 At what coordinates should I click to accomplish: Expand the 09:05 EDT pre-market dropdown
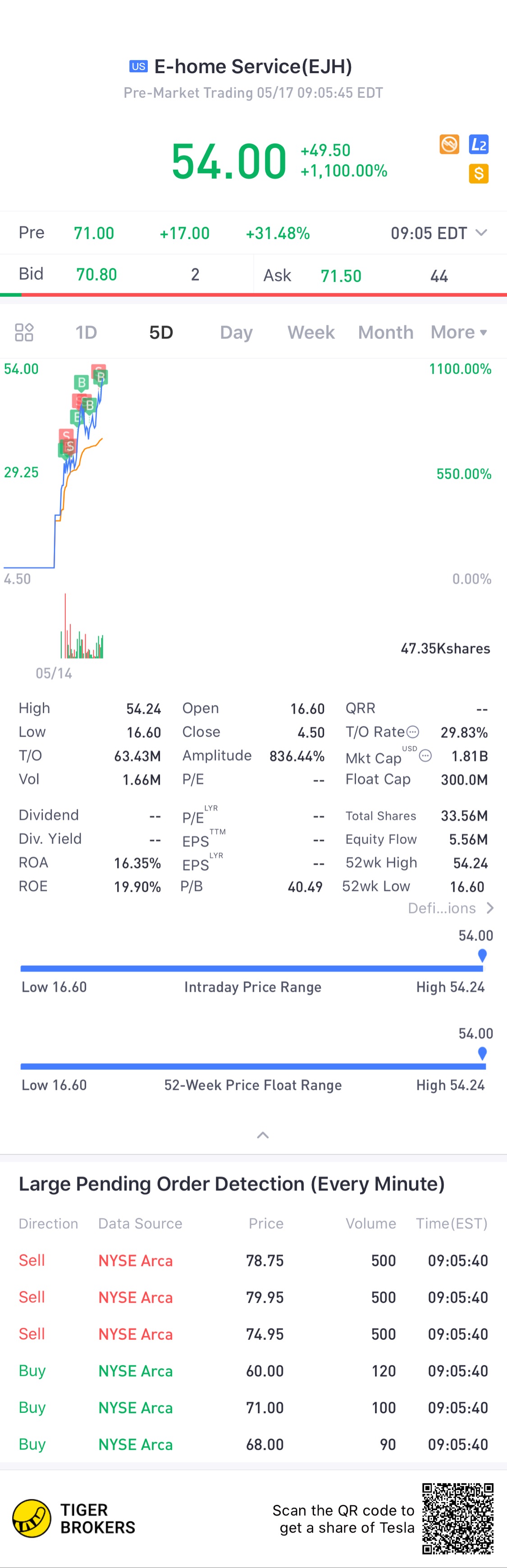pyautogui.click(x=481, y=232)
